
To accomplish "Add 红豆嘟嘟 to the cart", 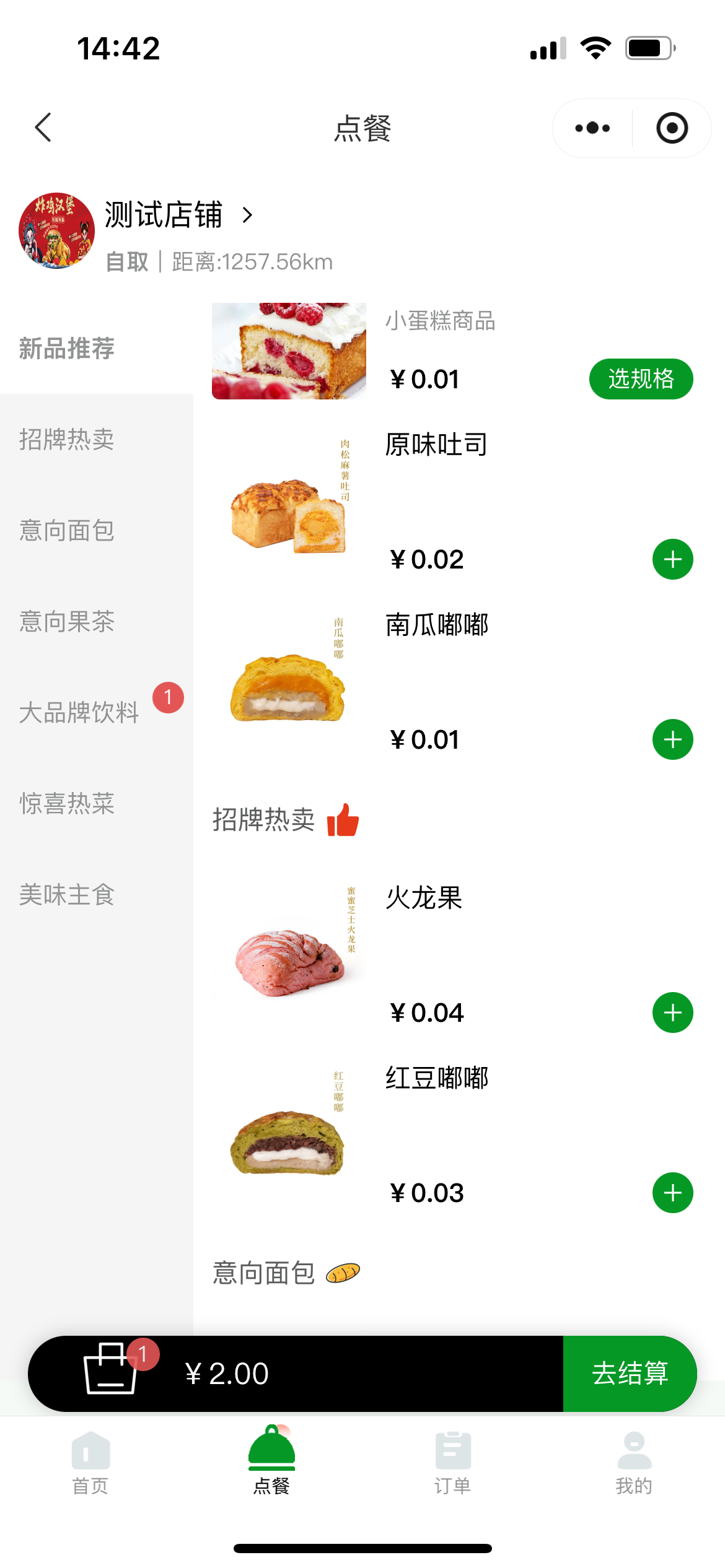I will point(672,1193).
